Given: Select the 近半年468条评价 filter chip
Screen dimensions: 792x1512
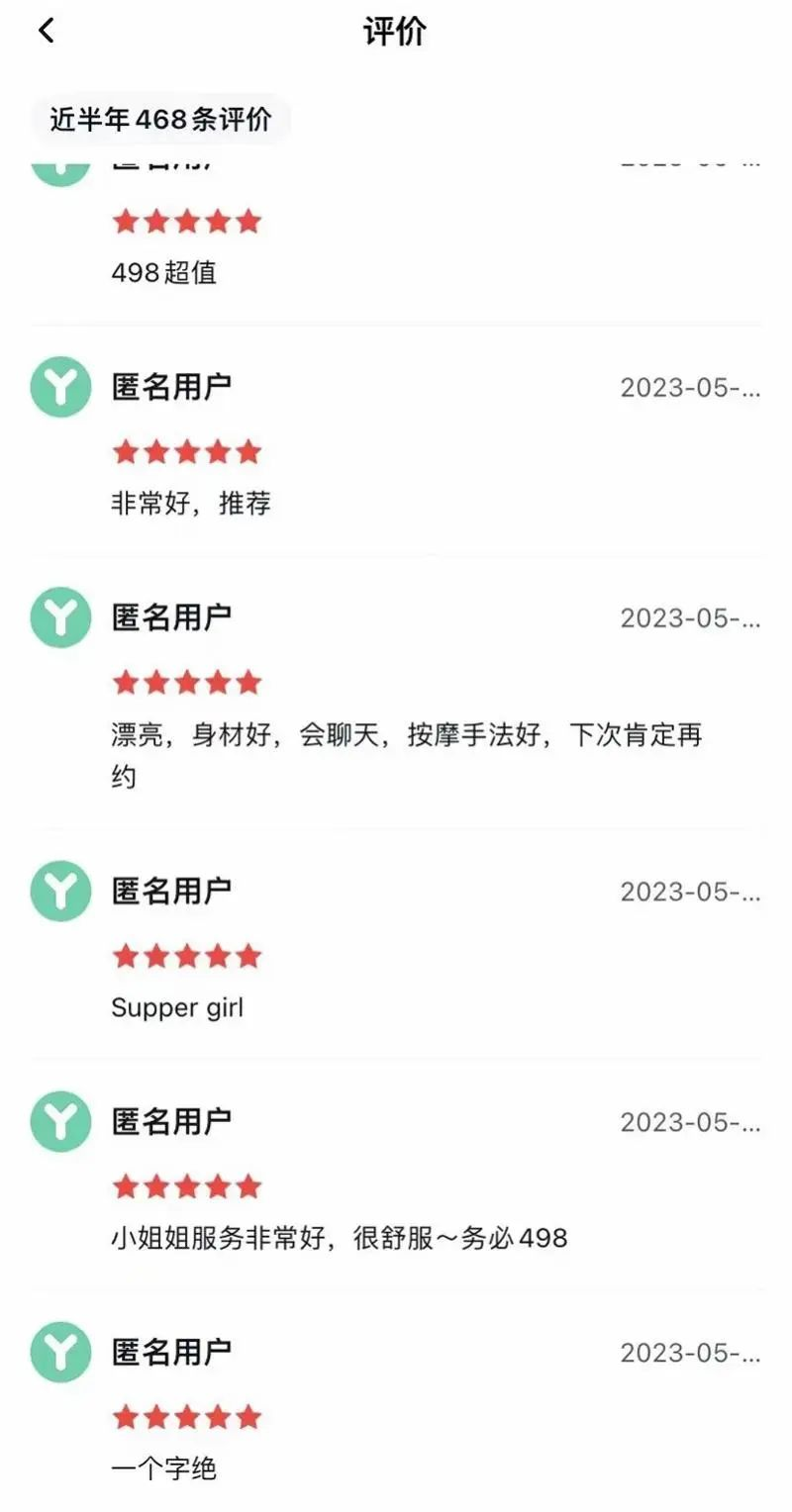Looking at the screenshot, I should pyautogui.click(x=160, y=121).
